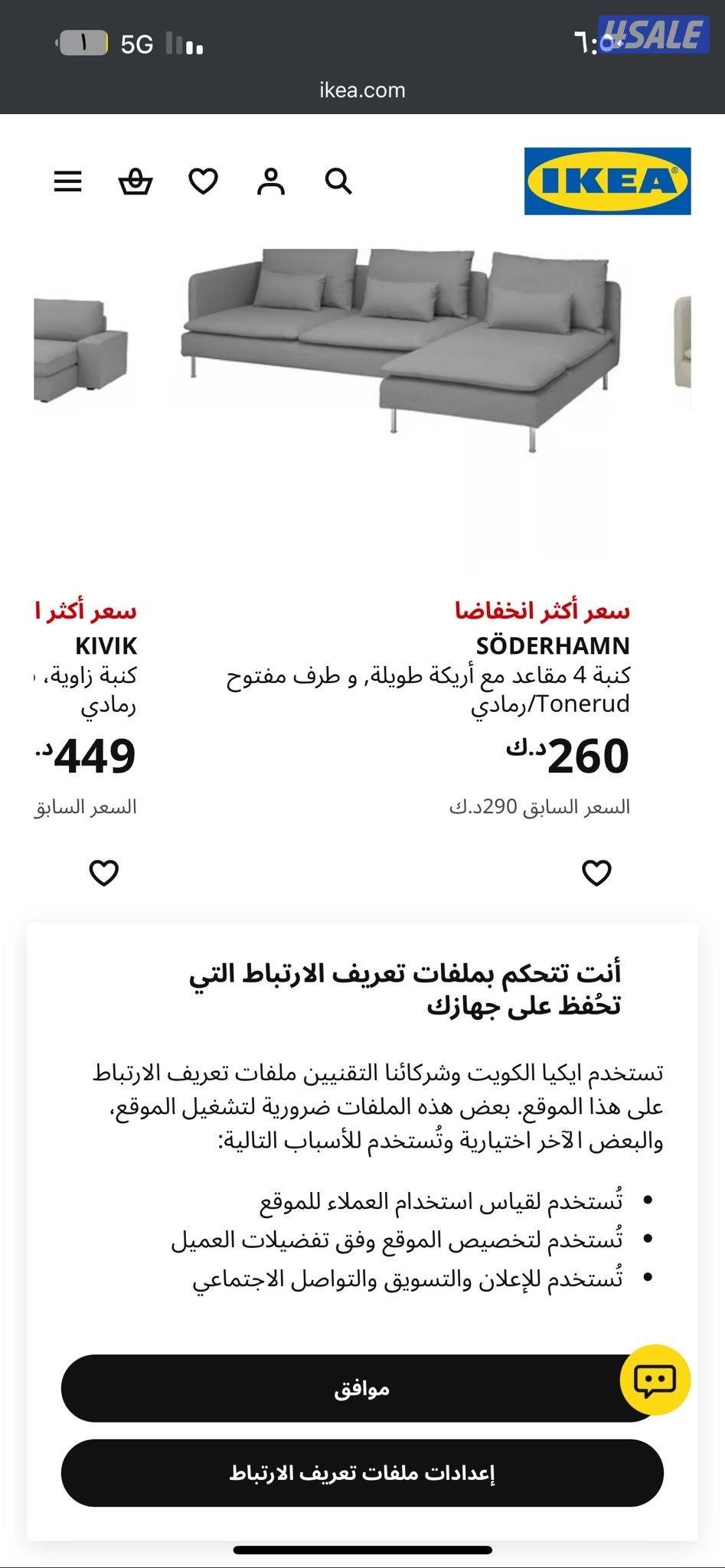Accept cookies with the موافق button
The width and height of the screenshot is (725, 1568).
[x=362, y=1387]
